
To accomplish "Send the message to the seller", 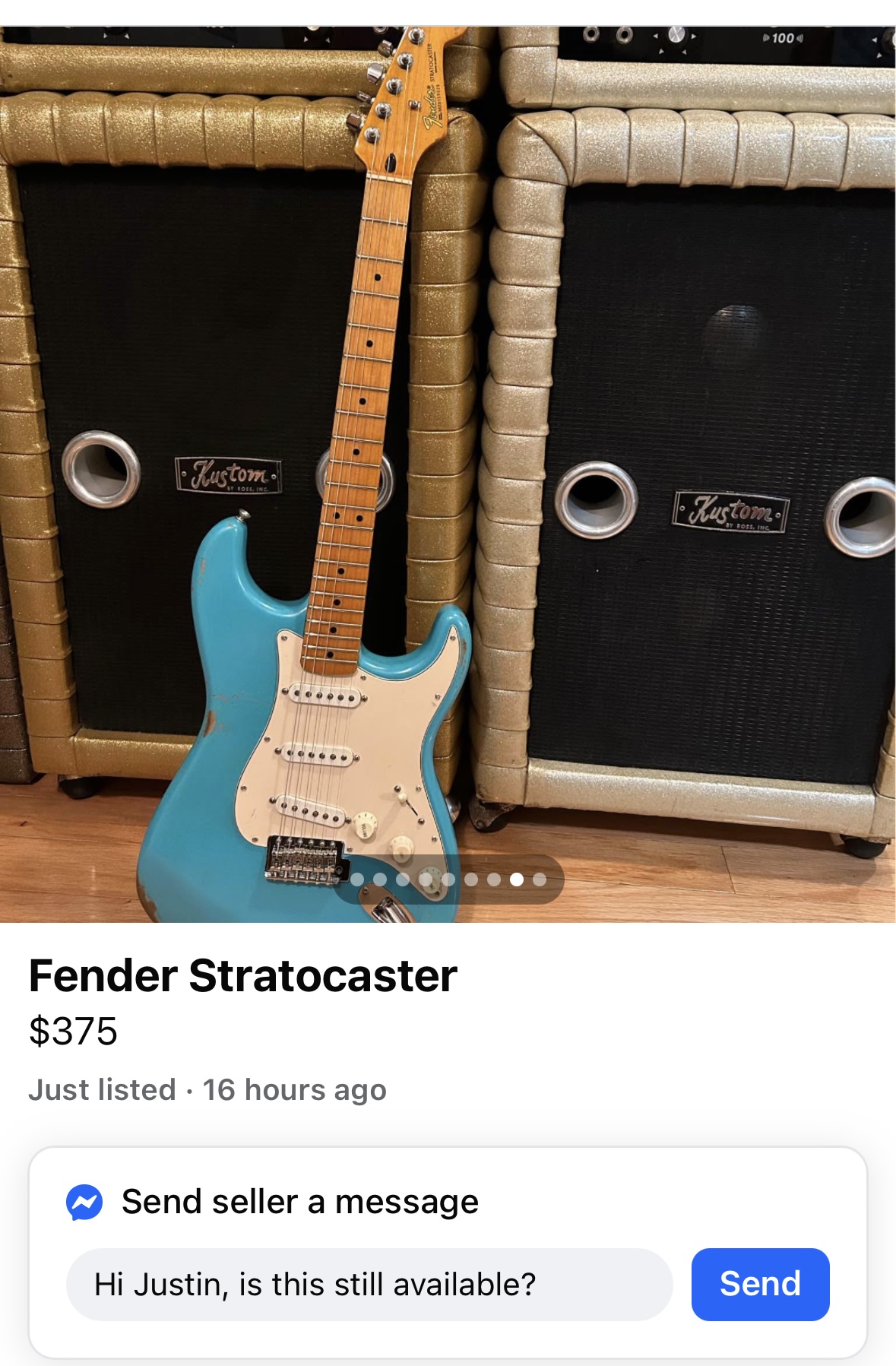I will [760, 1284].
